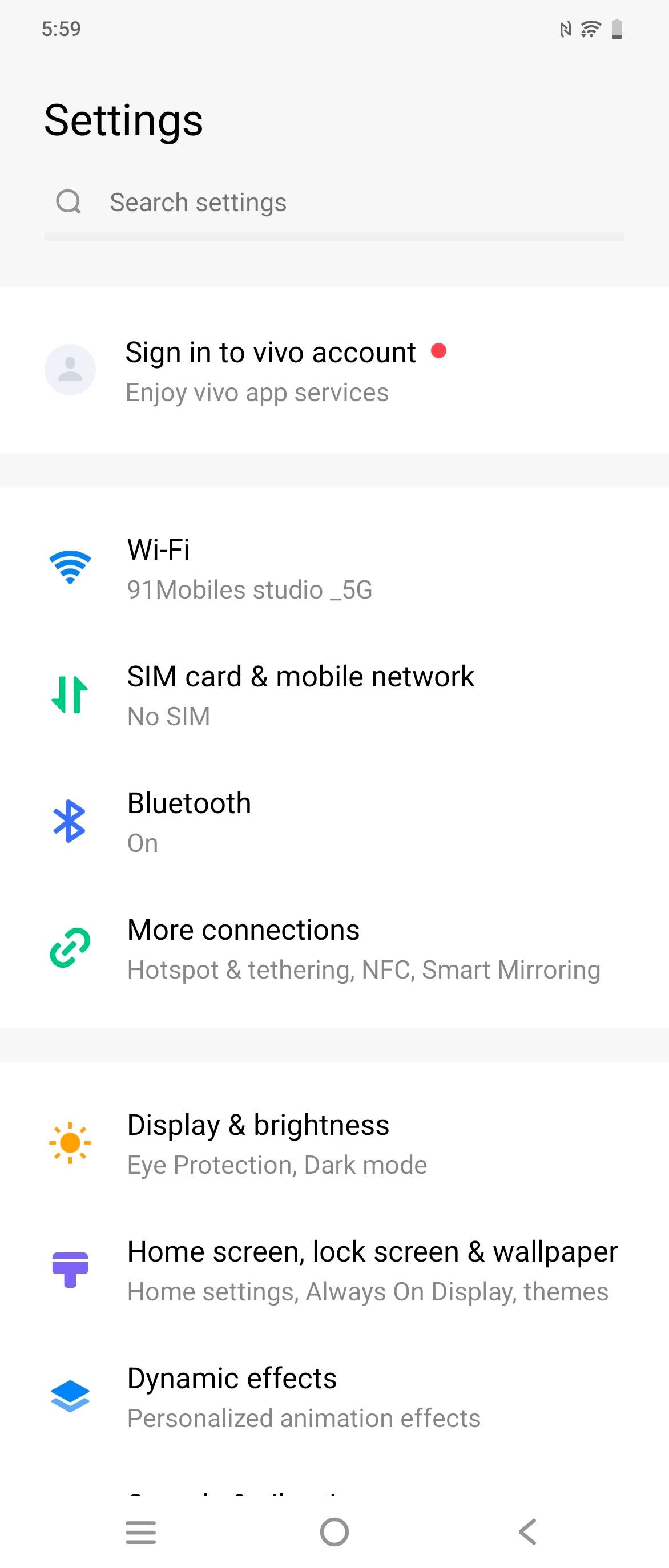This screenshot has height=1568, width=669.
Task: Open Sign in to vivo account
Action: point(333,370)
